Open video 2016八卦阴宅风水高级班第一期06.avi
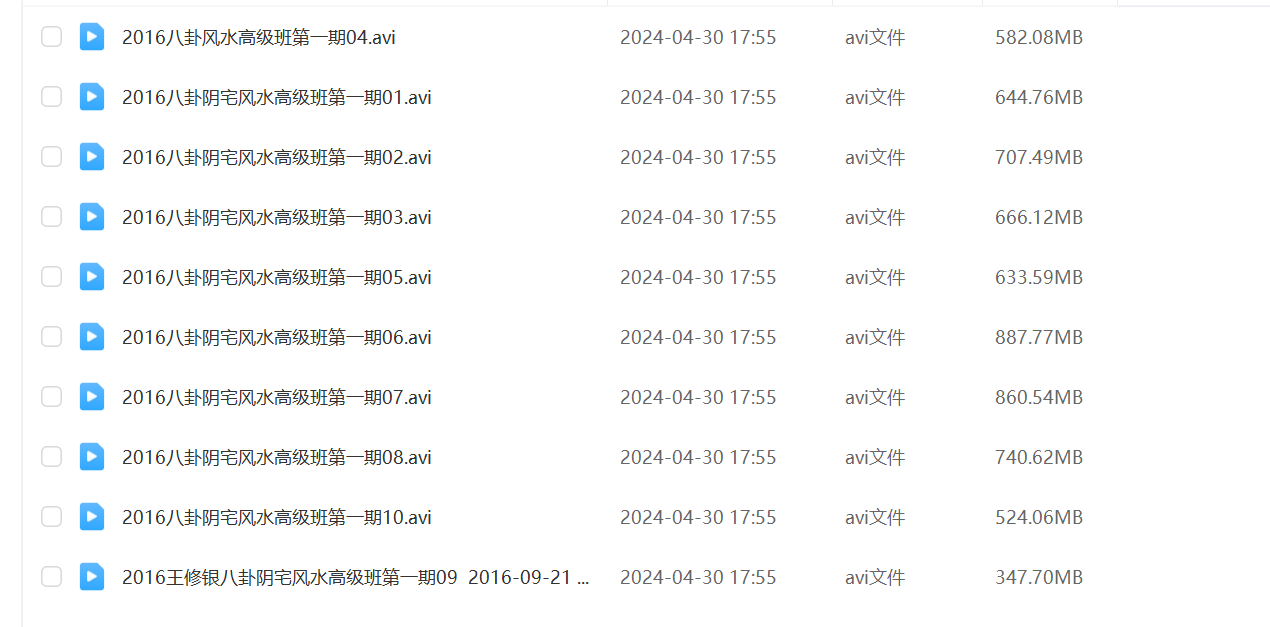The height and width of the screenshot is (627, 1270). (276, 338)
